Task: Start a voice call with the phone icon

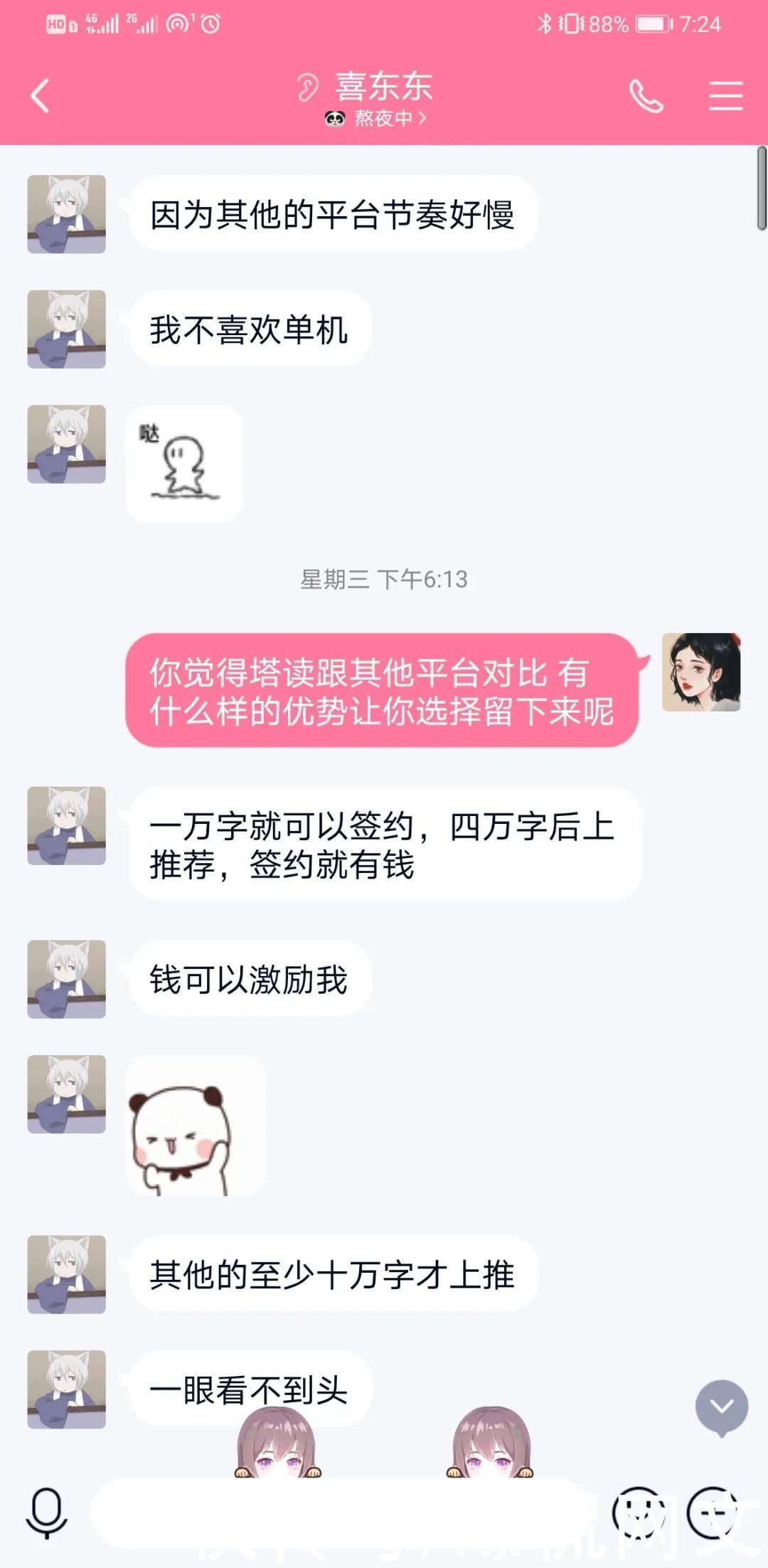Action: pos(649,95)
